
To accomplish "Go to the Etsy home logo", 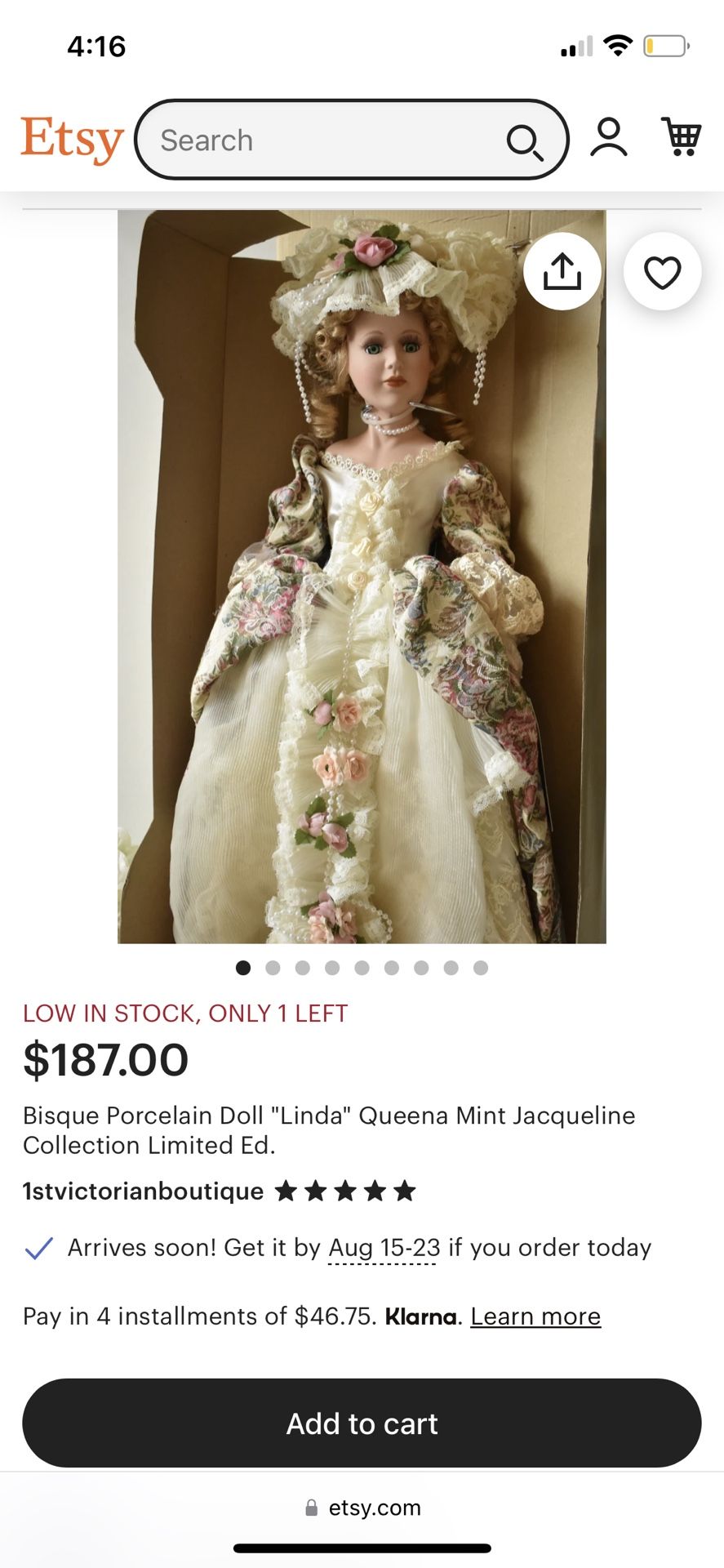I will click(x=72, y=139).
